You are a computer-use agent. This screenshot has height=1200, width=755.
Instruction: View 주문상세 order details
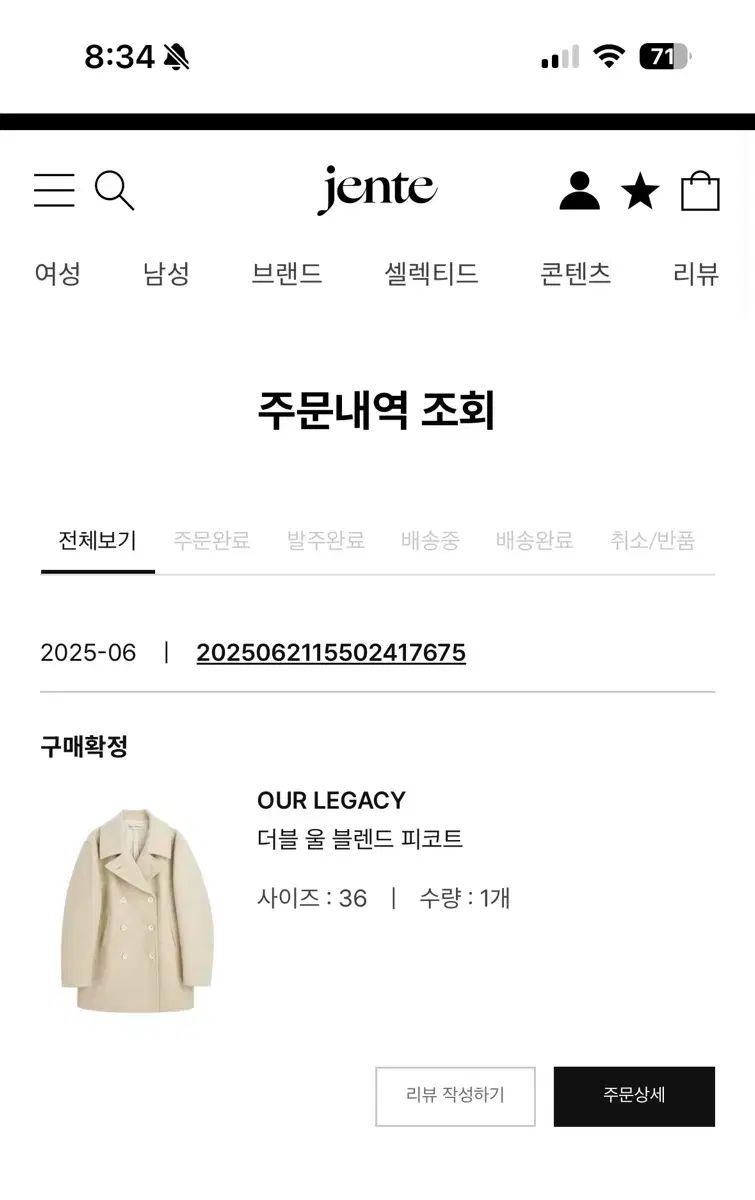634,1096
